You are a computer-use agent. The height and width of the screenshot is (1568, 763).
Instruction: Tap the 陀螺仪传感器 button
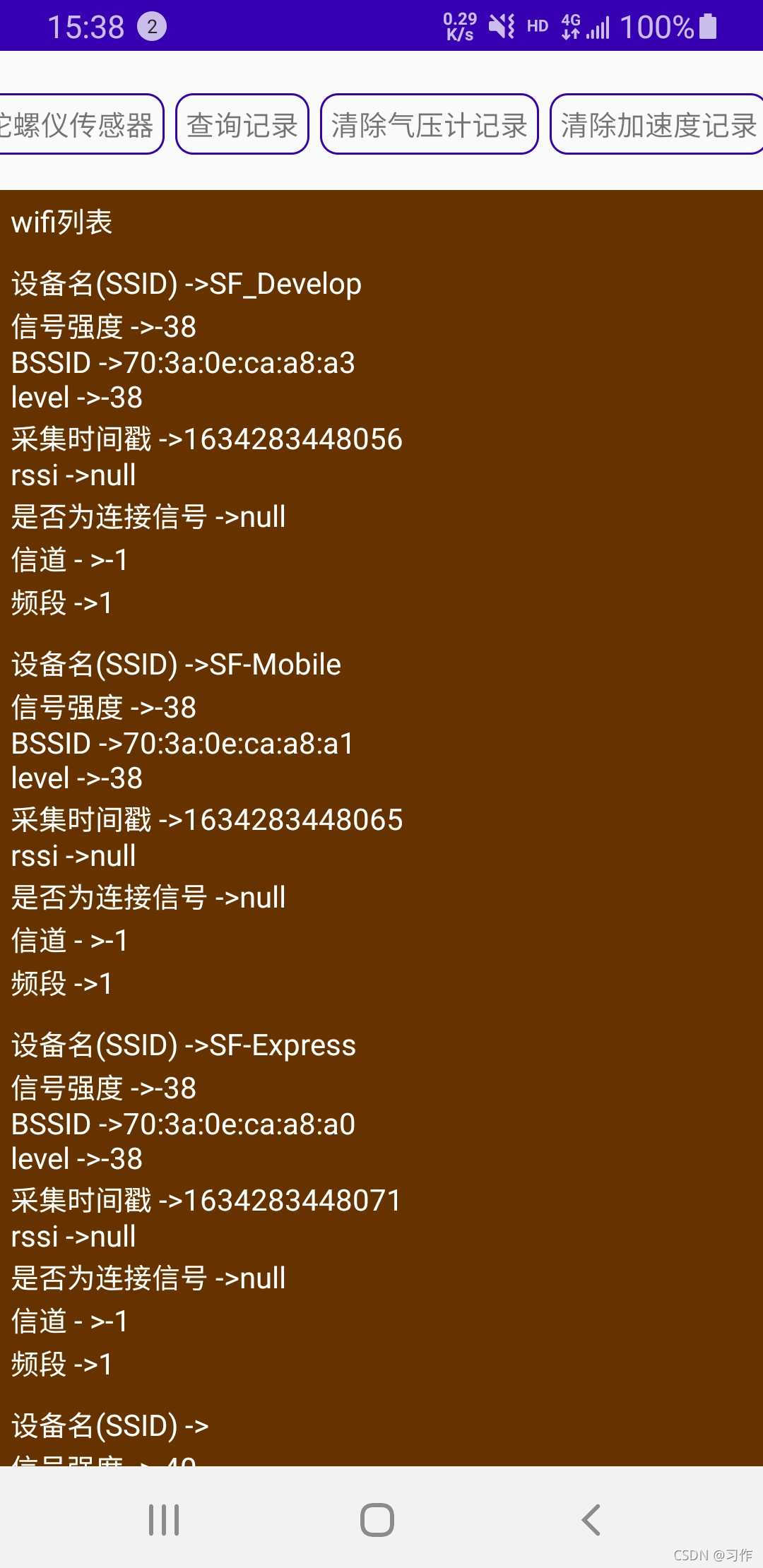point(78,125)
